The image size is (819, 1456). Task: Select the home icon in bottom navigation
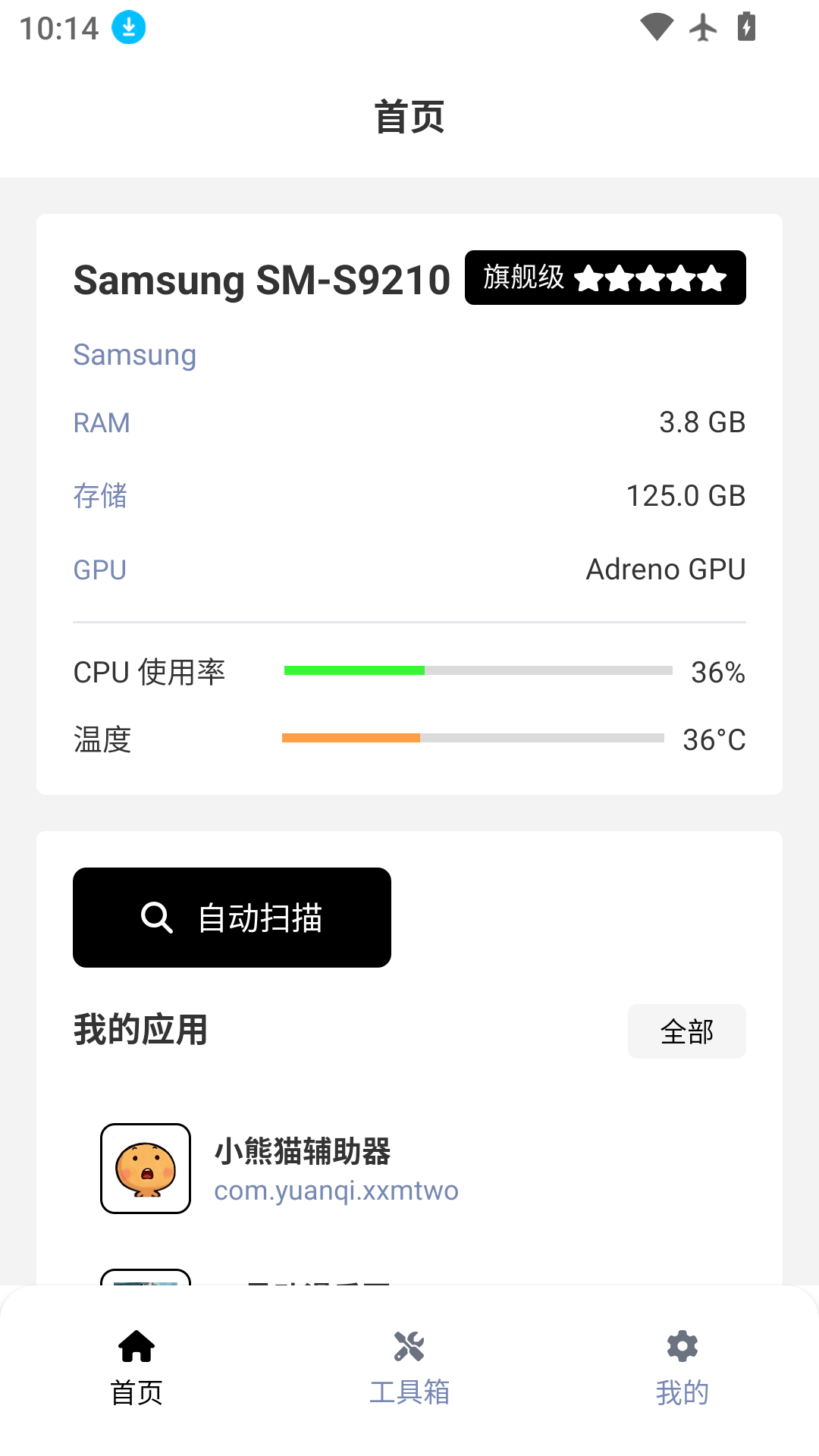[x=138, y=1347]
